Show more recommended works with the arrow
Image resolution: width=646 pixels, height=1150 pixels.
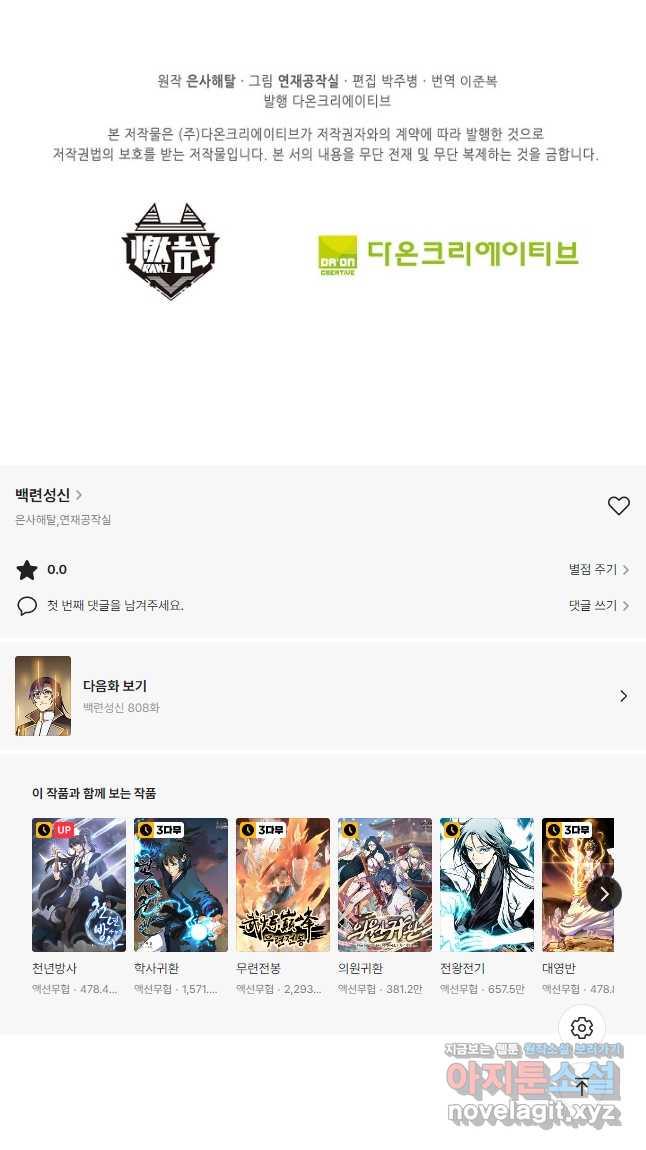tap(604, 893)
